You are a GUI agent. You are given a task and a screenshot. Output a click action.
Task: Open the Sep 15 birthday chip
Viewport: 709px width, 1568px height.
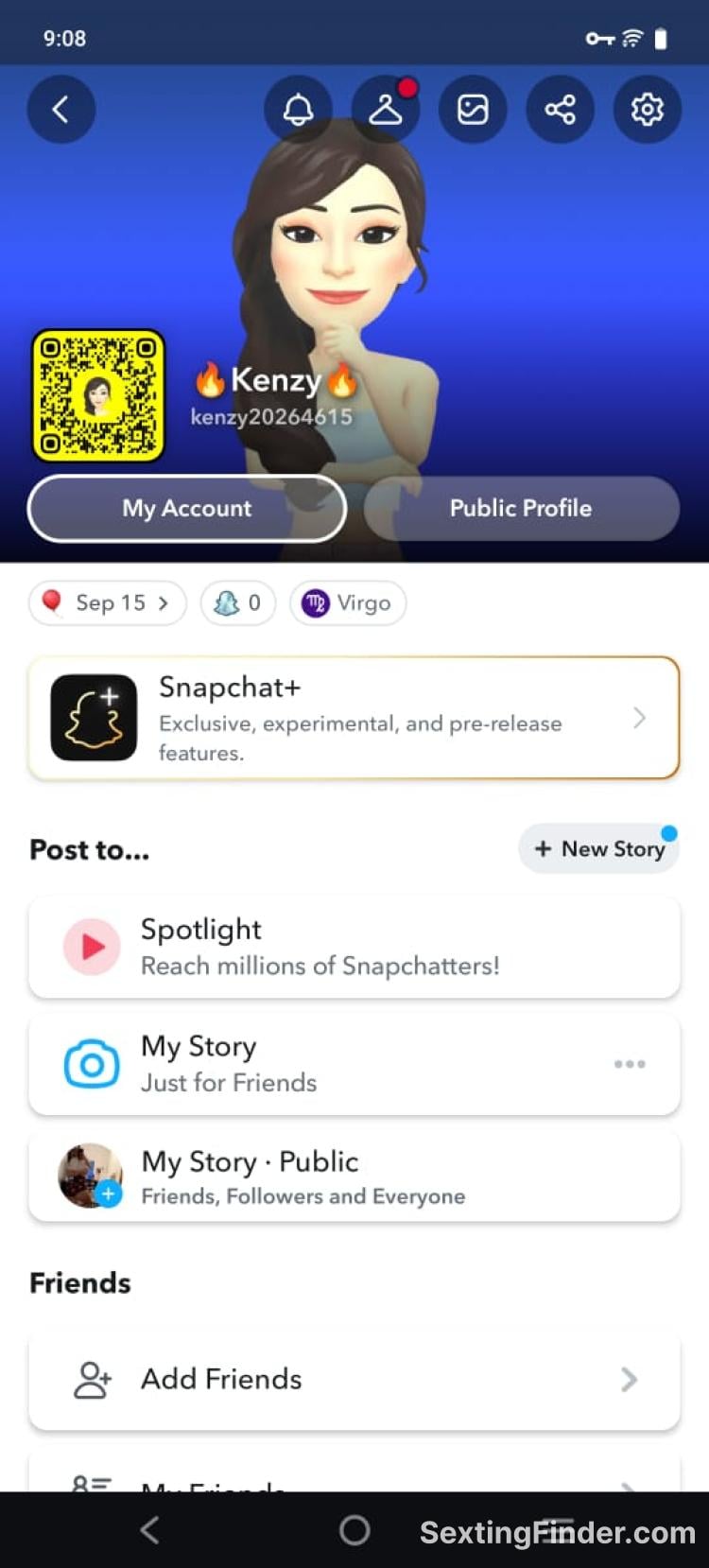(108, 603)
